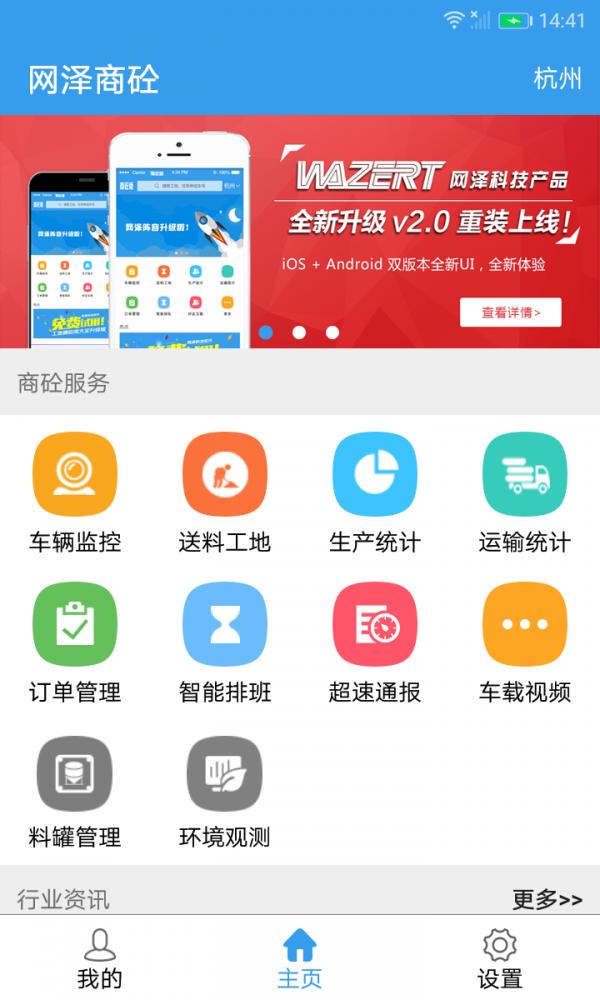Switch to the 设置 tab
The height and width of the screenshot is (1000, 600).
point(499,958)
